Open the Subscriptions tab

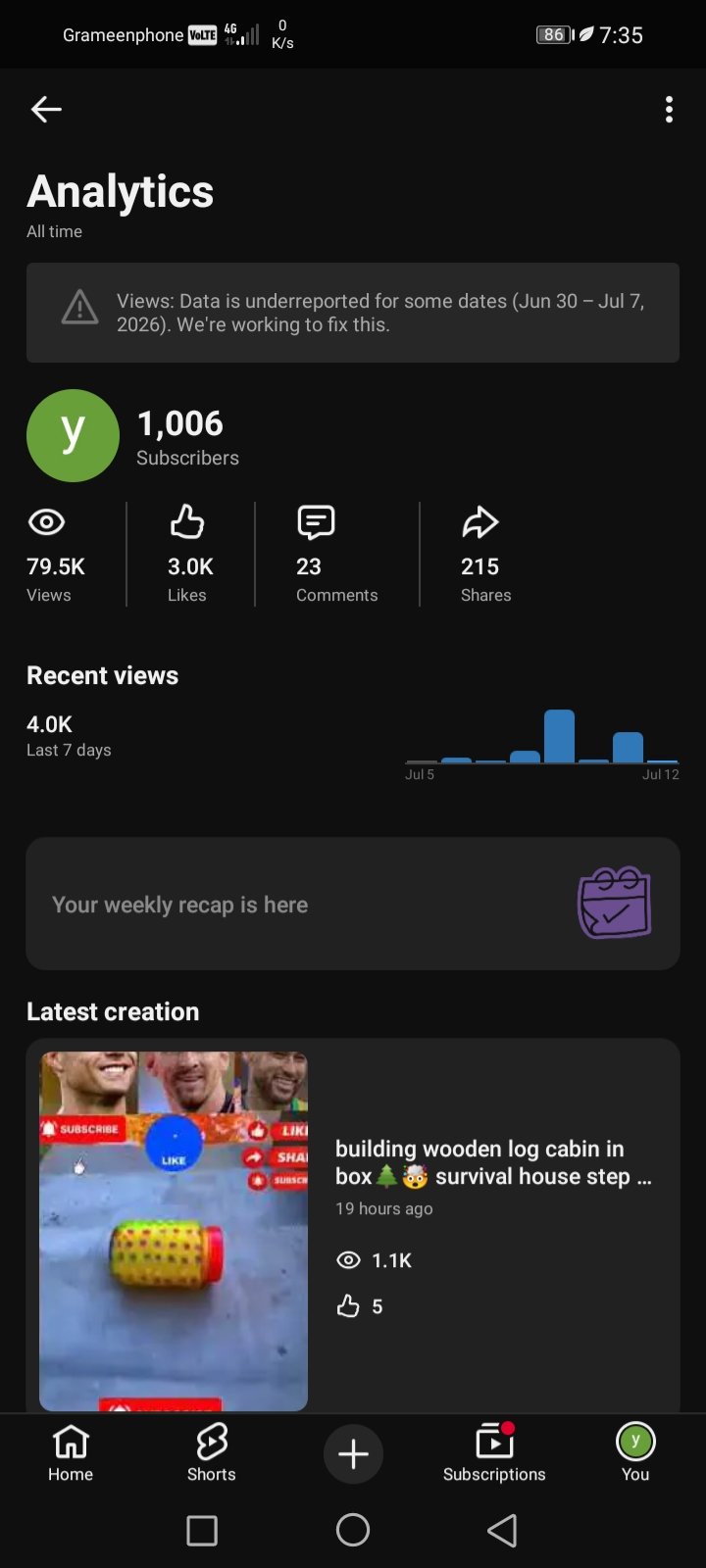pyautogui.click(x=494, y=1452)
